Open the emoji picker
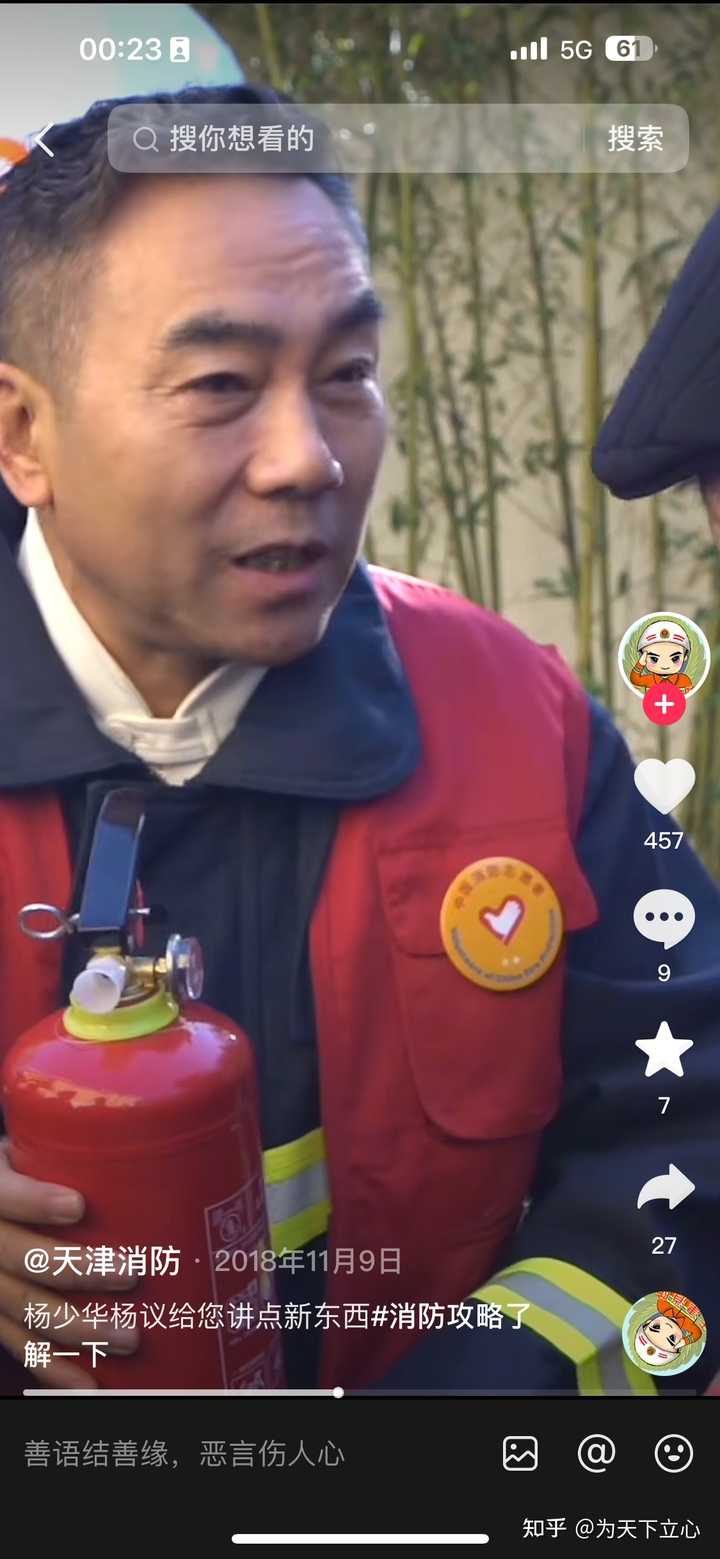 click(x=674, y=1453)
